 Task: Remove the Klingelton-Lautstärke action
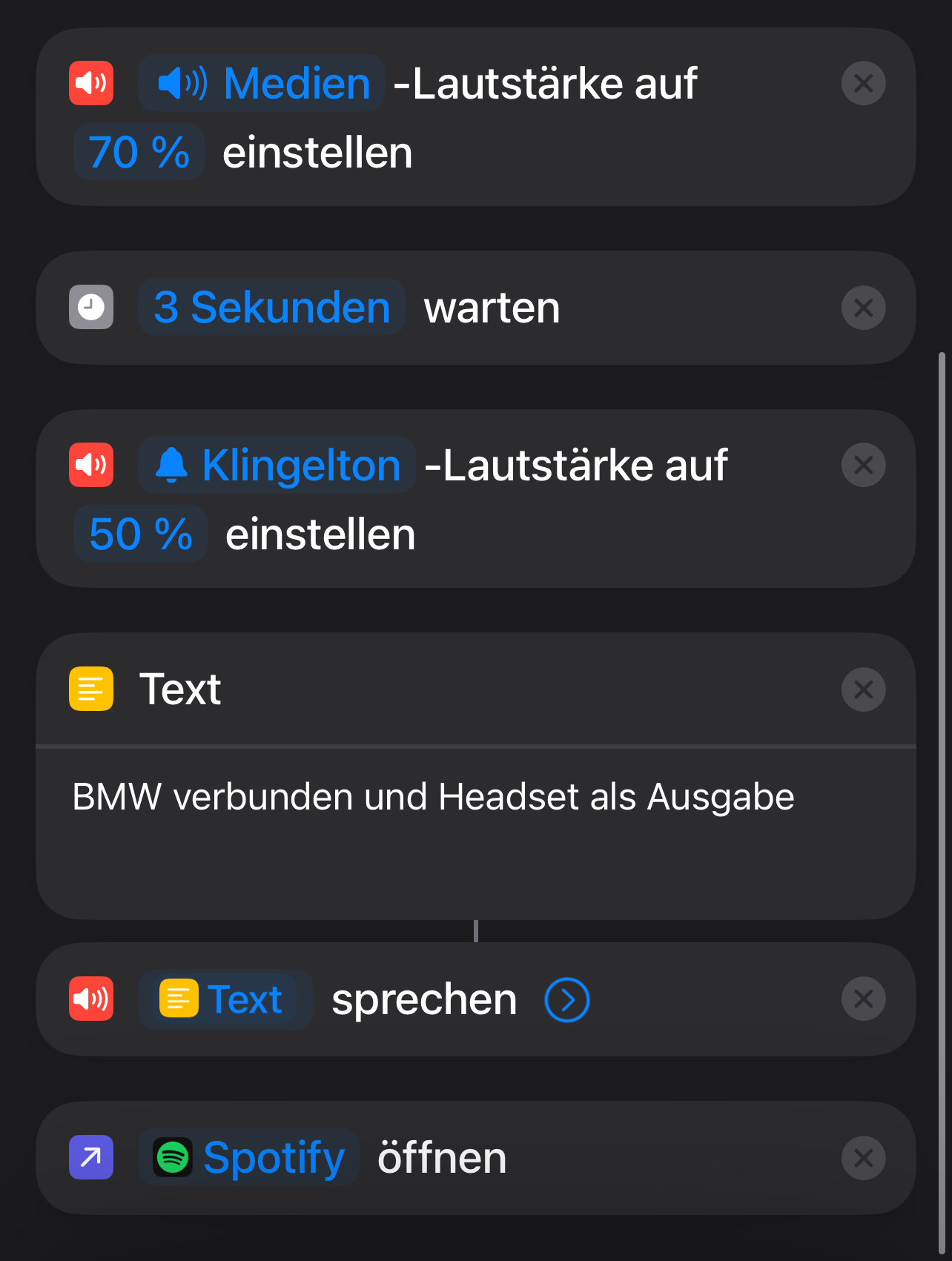click(863, 466)
